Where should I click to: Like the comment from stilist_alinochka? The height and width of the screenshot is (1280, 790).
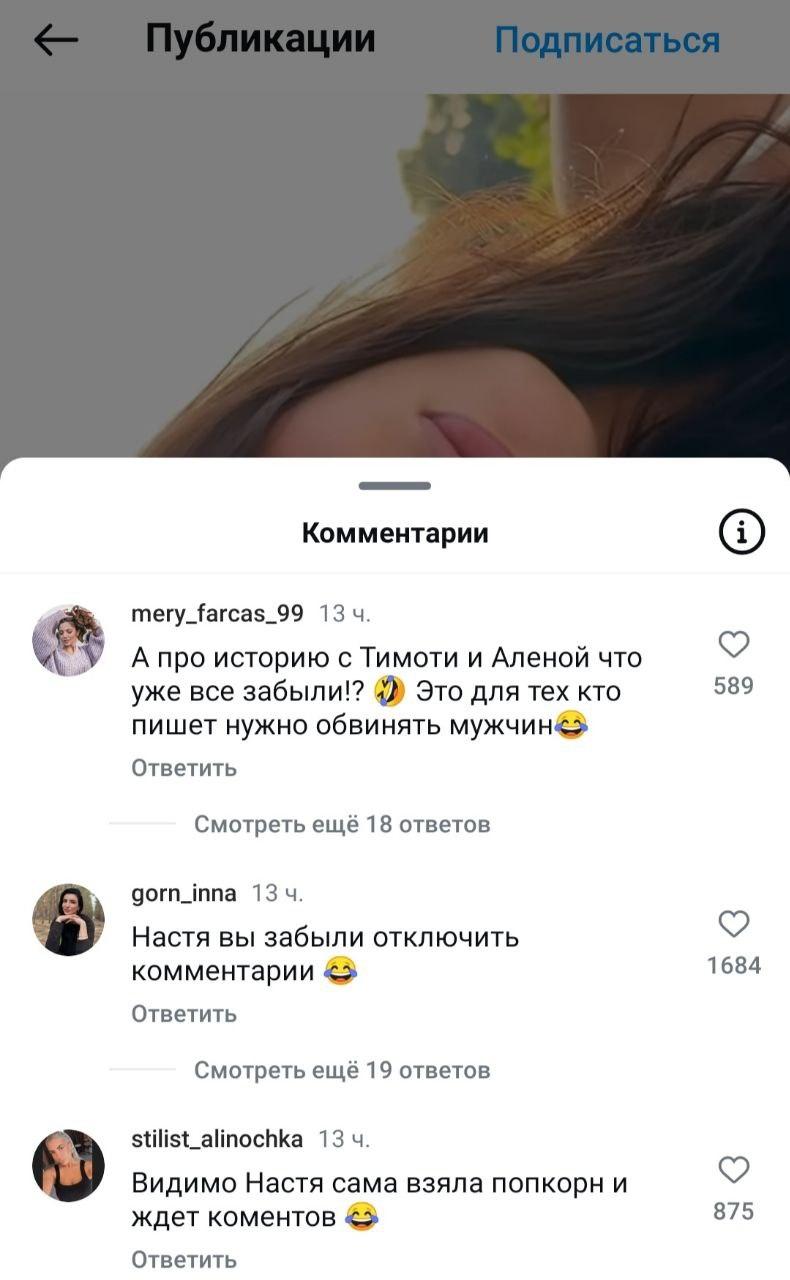(x=734, y=1170)
